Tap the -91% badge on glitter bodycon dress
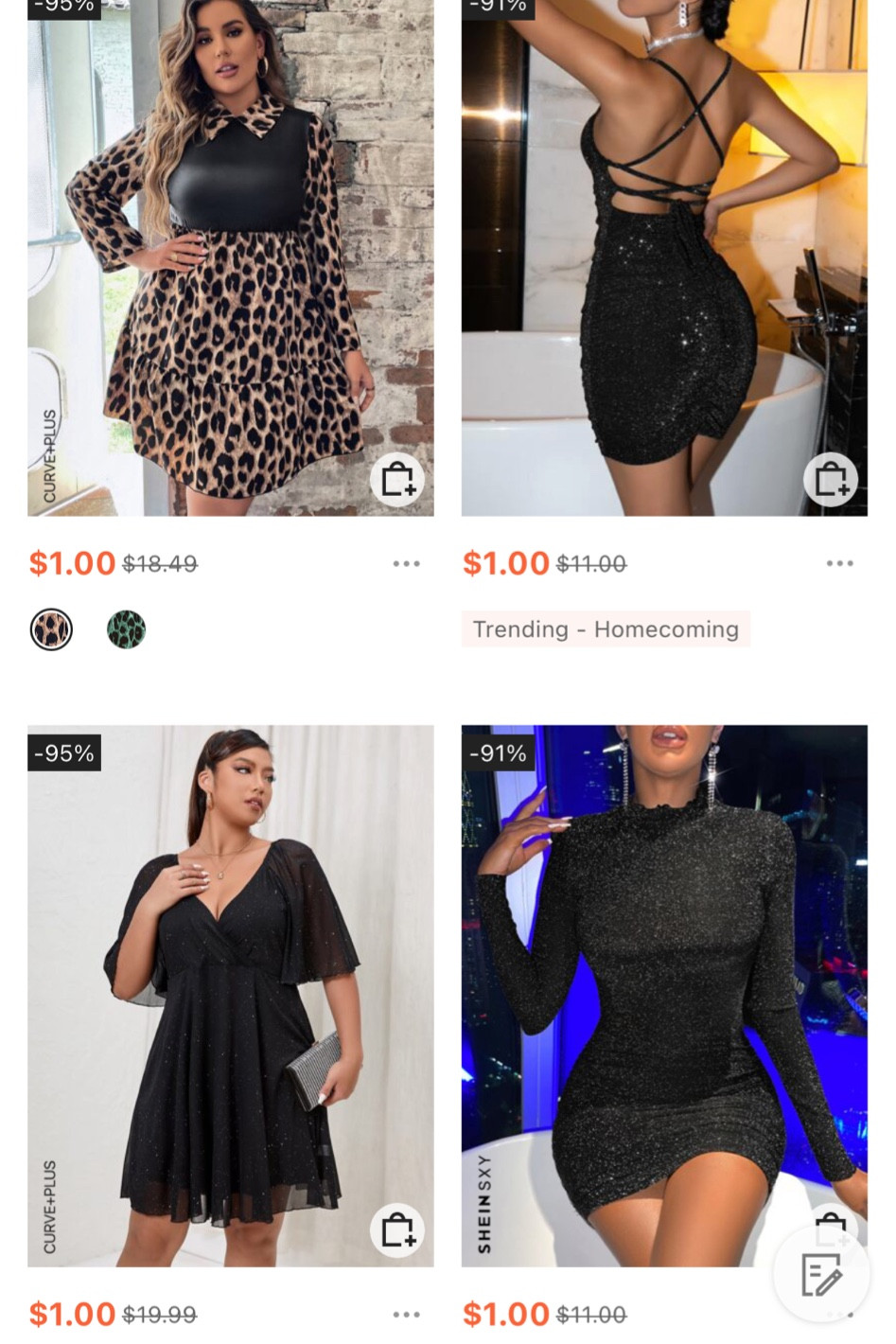Viewport: 896px width, 1344px height. 499,753
